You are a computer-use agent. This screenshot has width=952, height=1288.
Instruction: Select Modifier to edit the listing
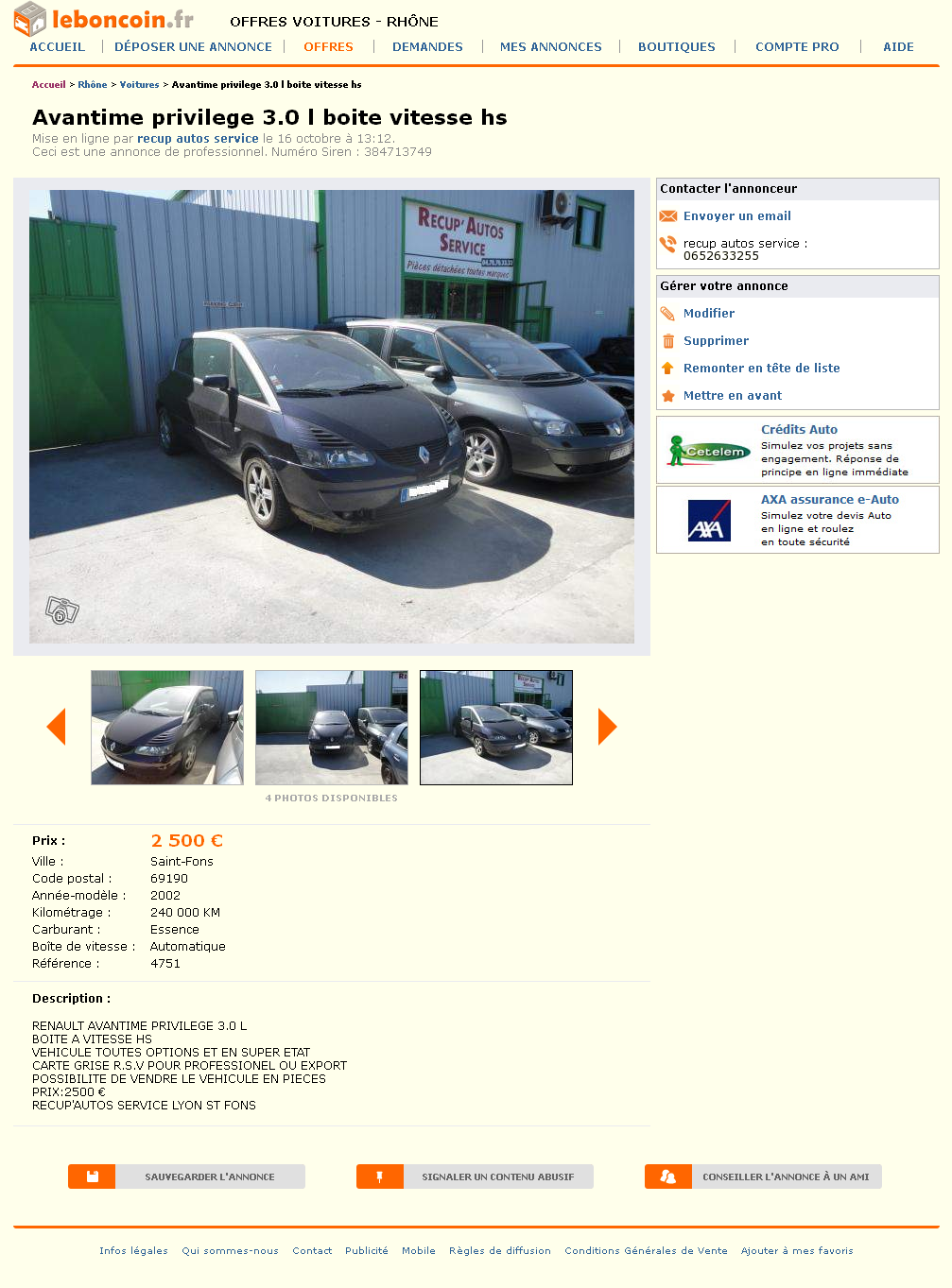pos(708,314)
